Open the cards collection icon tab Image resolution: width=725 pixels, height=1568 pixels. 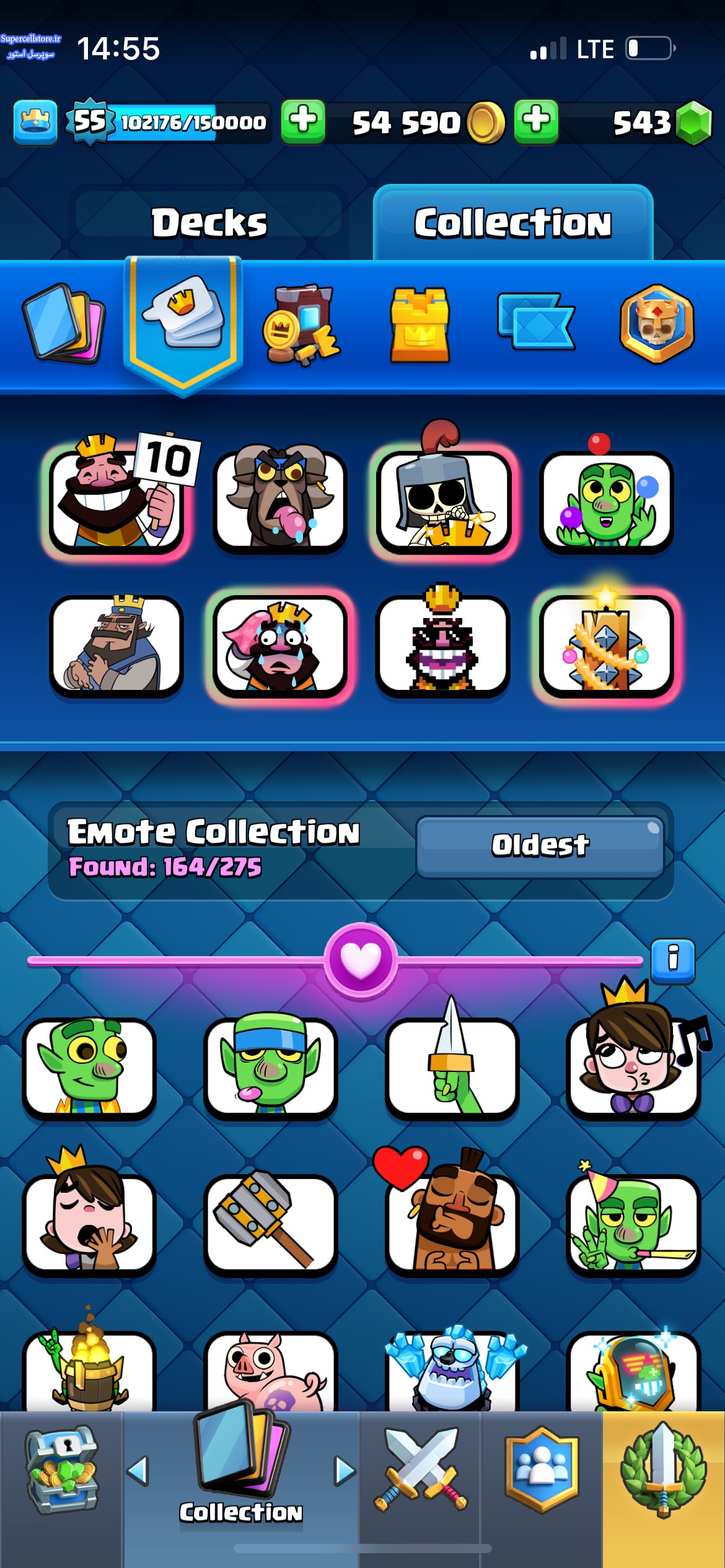coord(64,322)
